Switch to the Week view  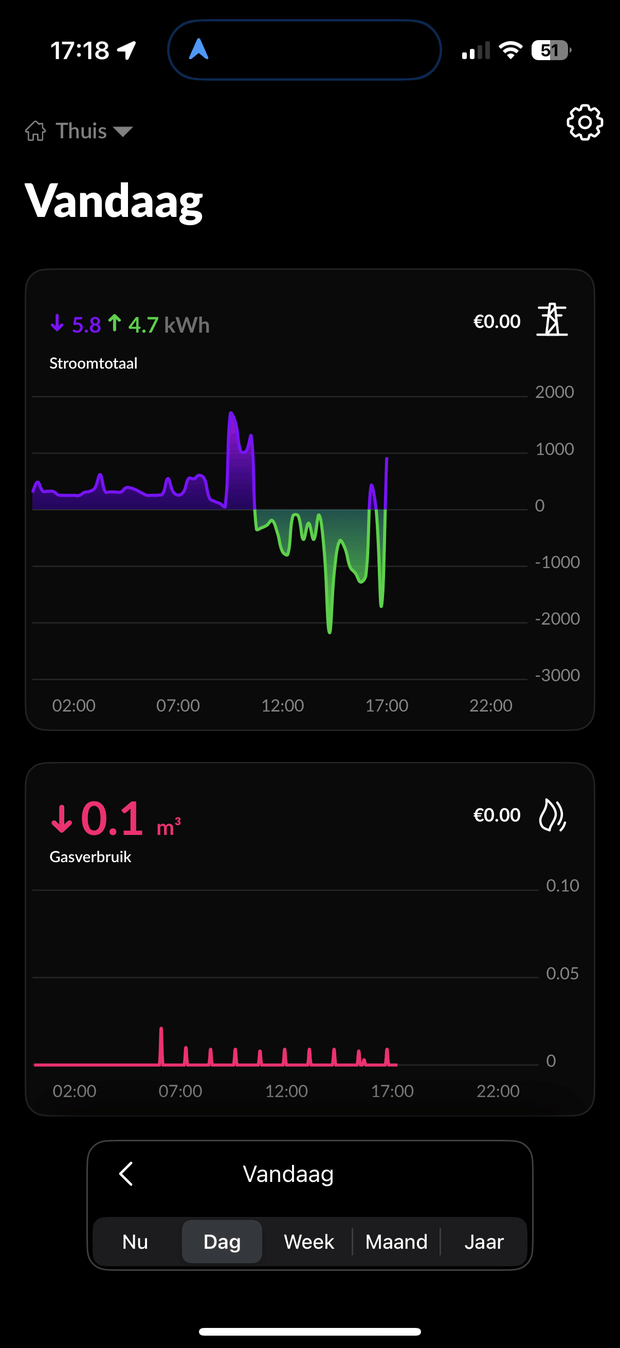[x=309, y=1242]
